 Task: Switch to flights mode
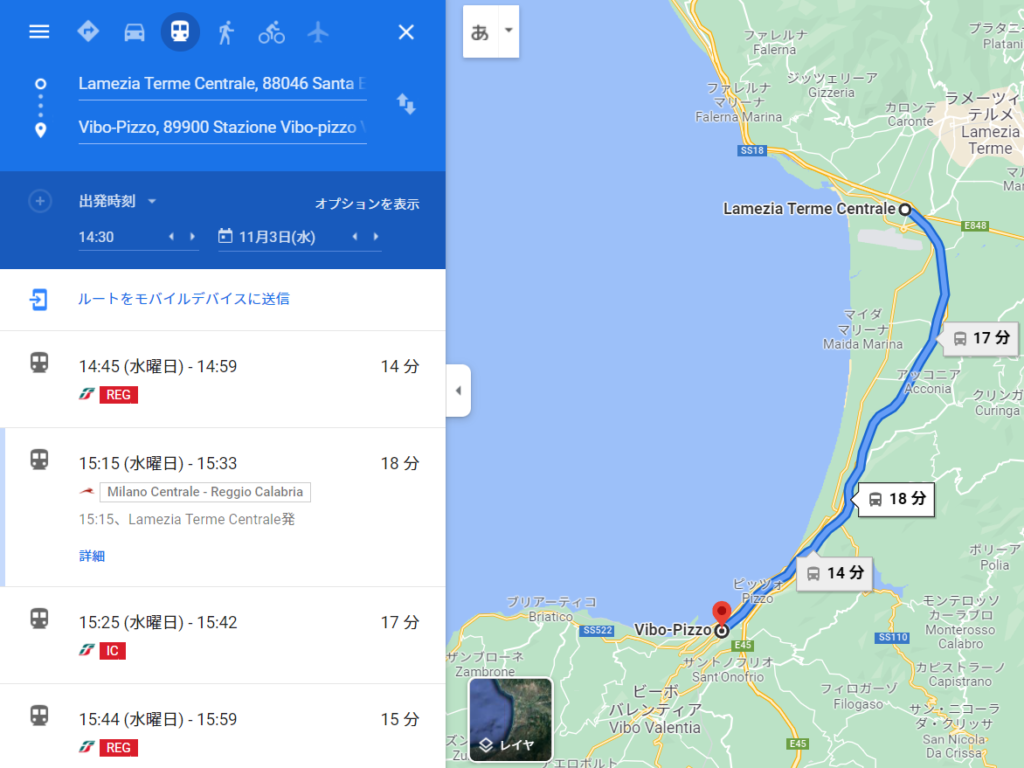318,32
